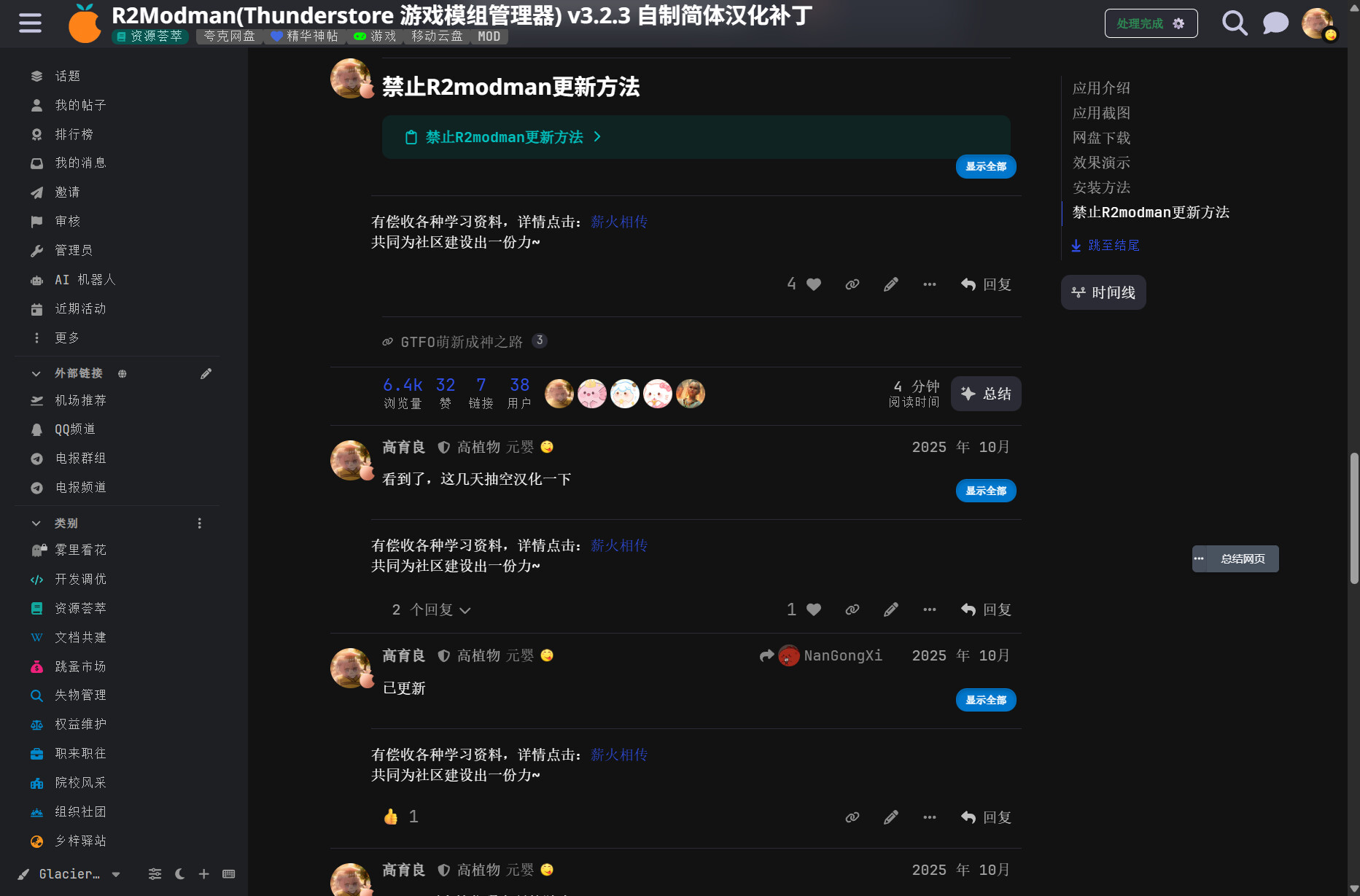Go to 排行榜 in sidebar
Viewport: 1360px width, 896px height.
tap(74, 134)
